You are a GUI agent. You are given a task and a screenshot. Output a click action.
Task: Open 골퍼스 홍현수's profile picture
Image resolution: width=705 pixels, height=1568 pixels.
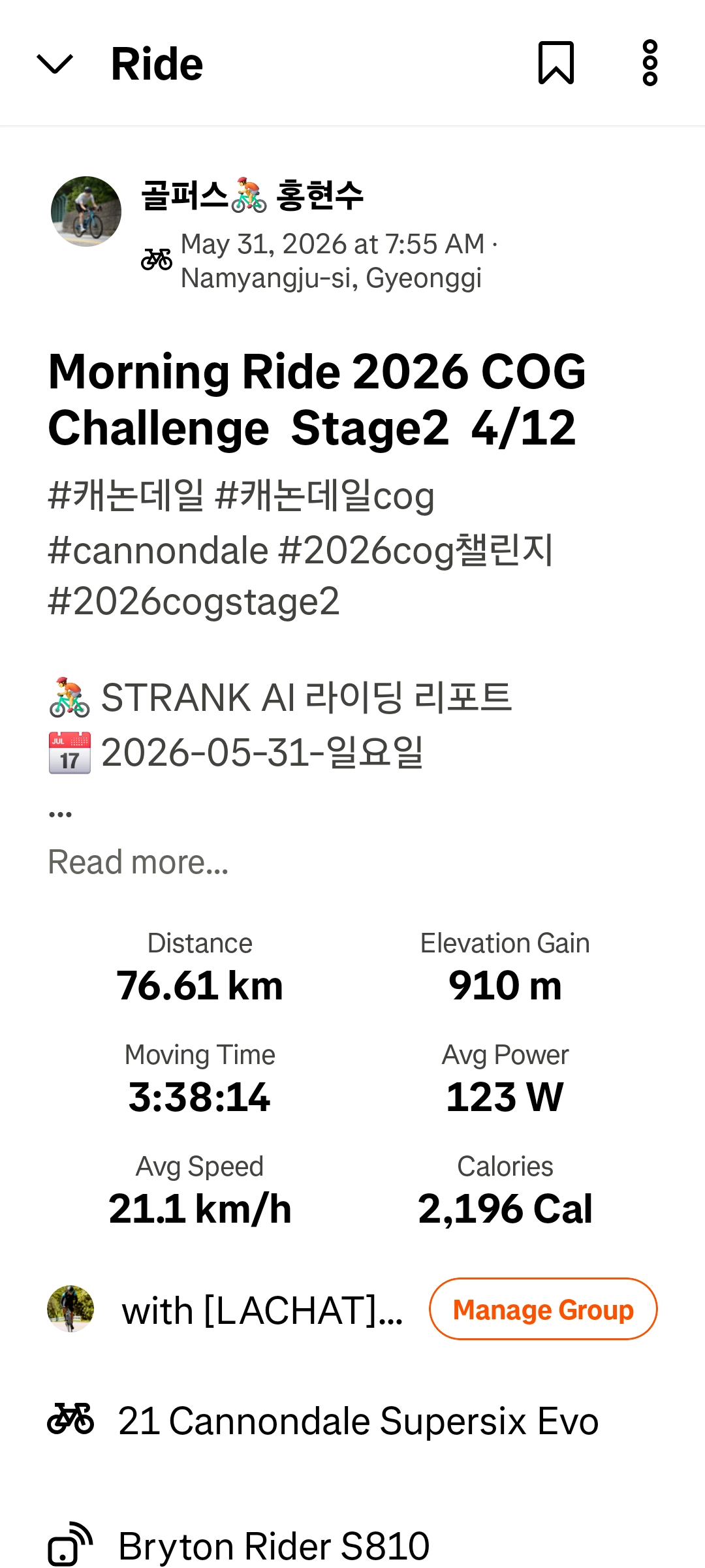pos(86,212)
